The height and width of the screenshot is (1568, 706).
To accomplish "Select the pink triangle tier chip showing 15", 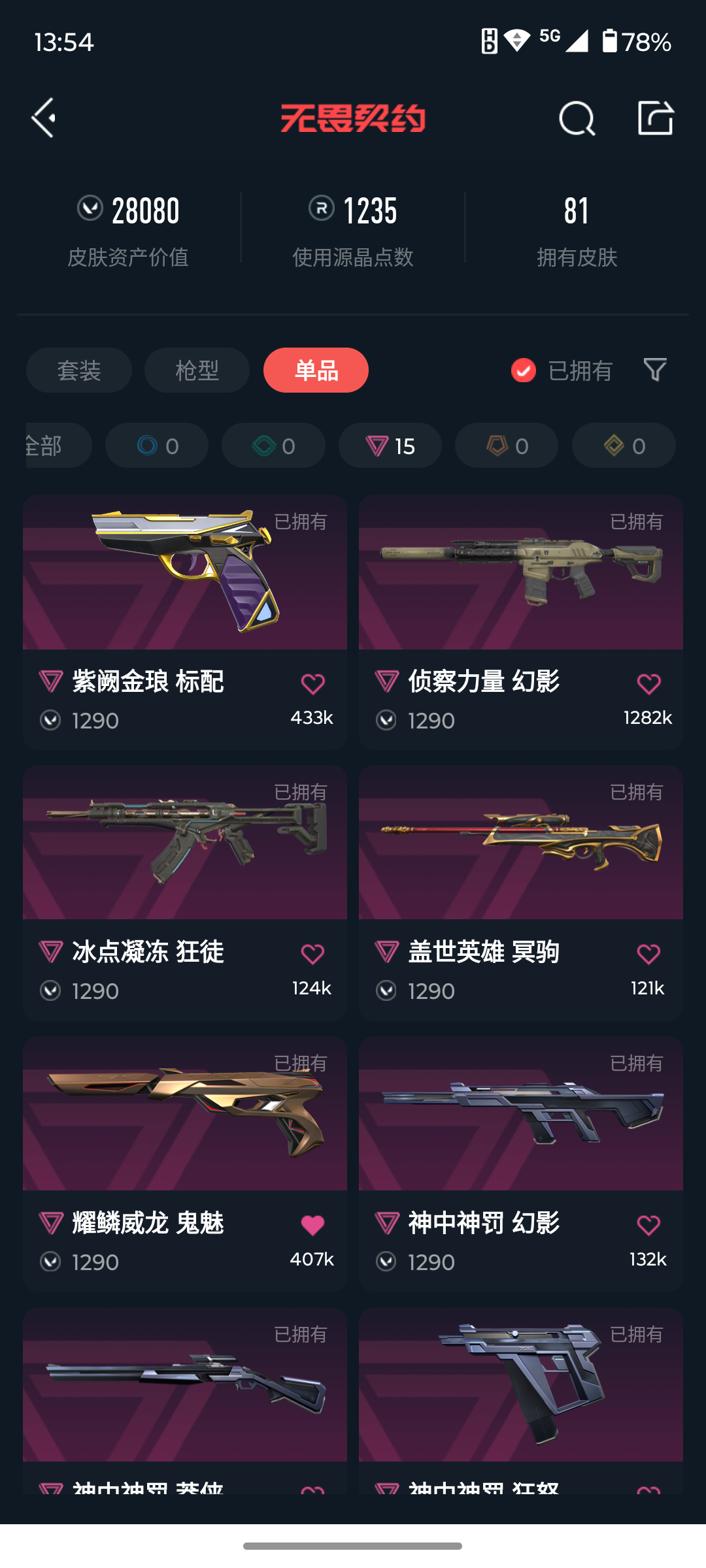I will (390, 446).
